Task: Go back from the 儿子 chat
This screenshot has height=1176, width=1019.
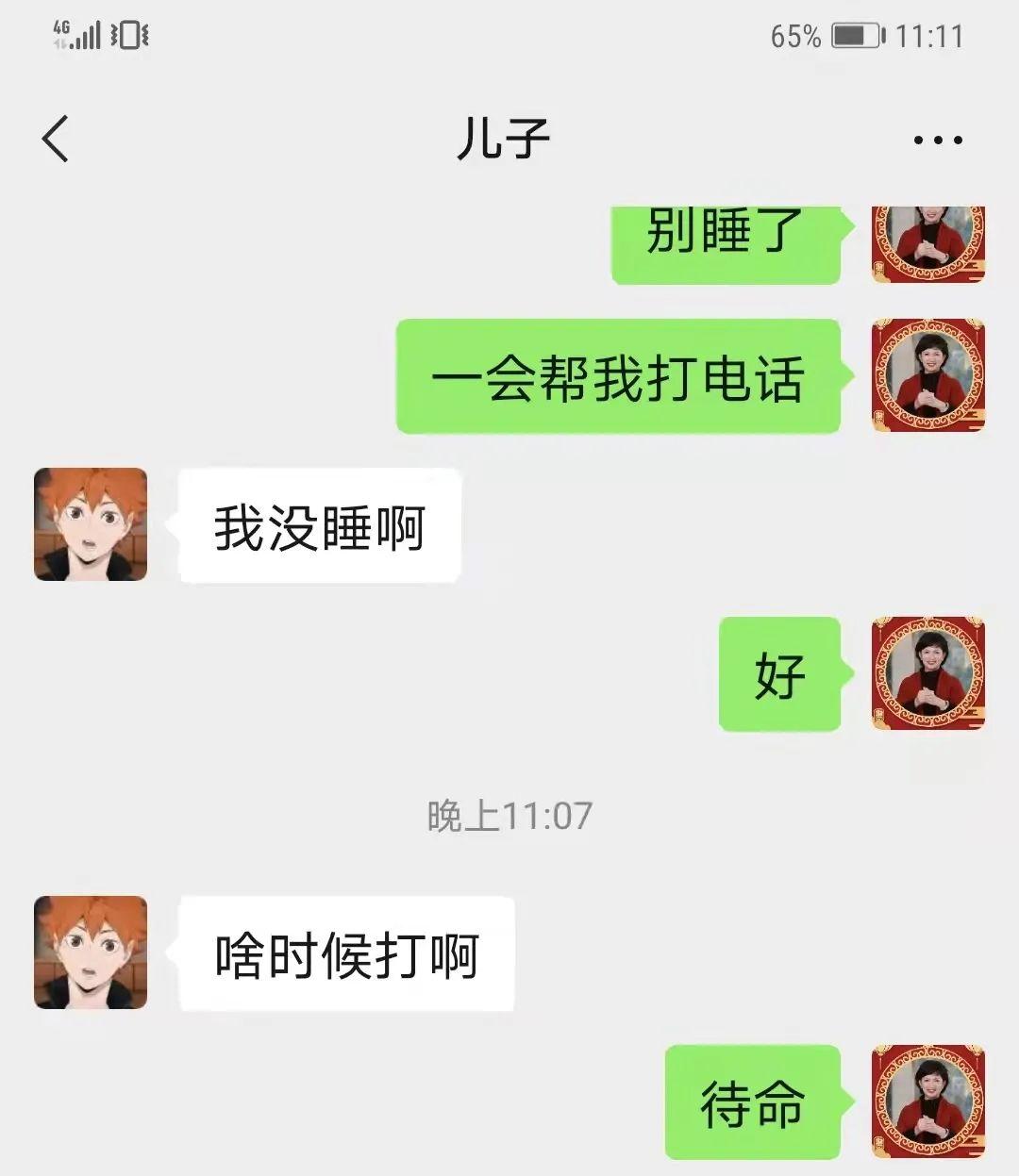Action: [56, 139]
